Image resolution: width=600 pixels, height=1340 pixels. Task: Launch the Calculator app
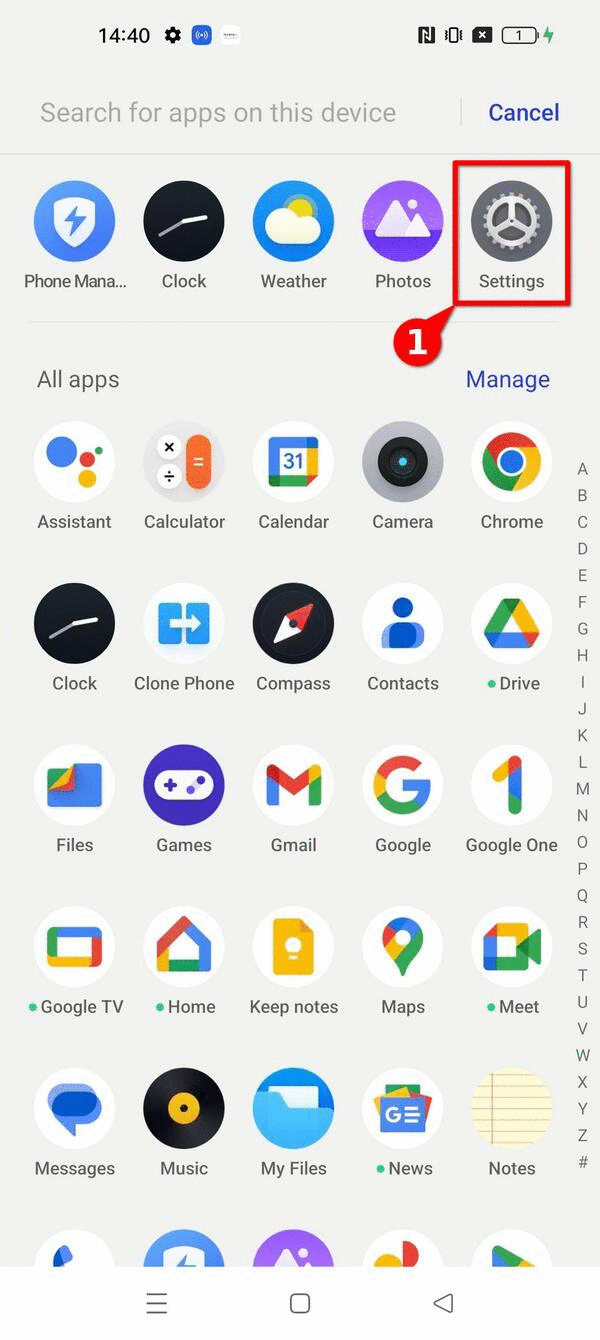pyautogui.click(x=184, y=462)
